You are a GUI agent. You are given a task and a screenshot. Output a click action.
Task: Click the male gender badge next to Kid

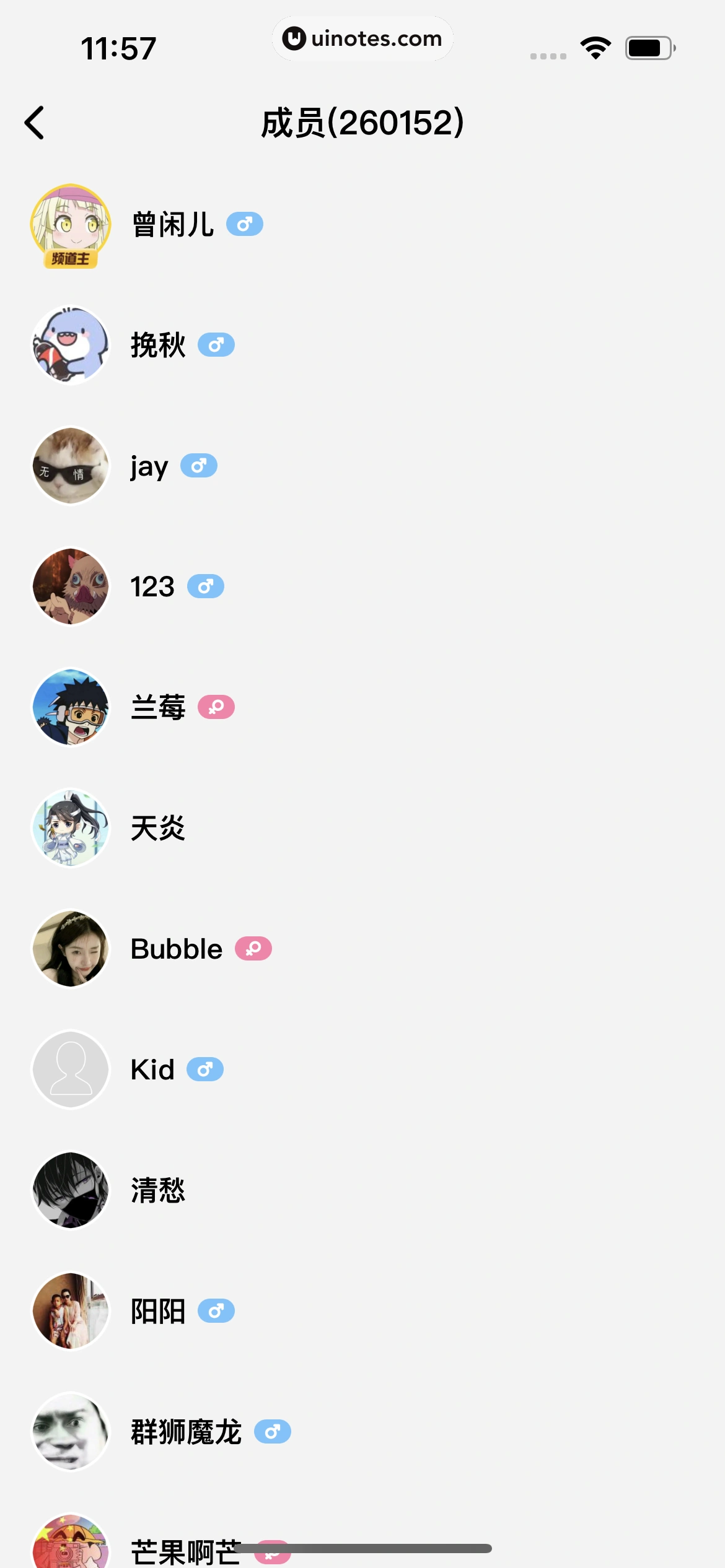(206, 1069)
